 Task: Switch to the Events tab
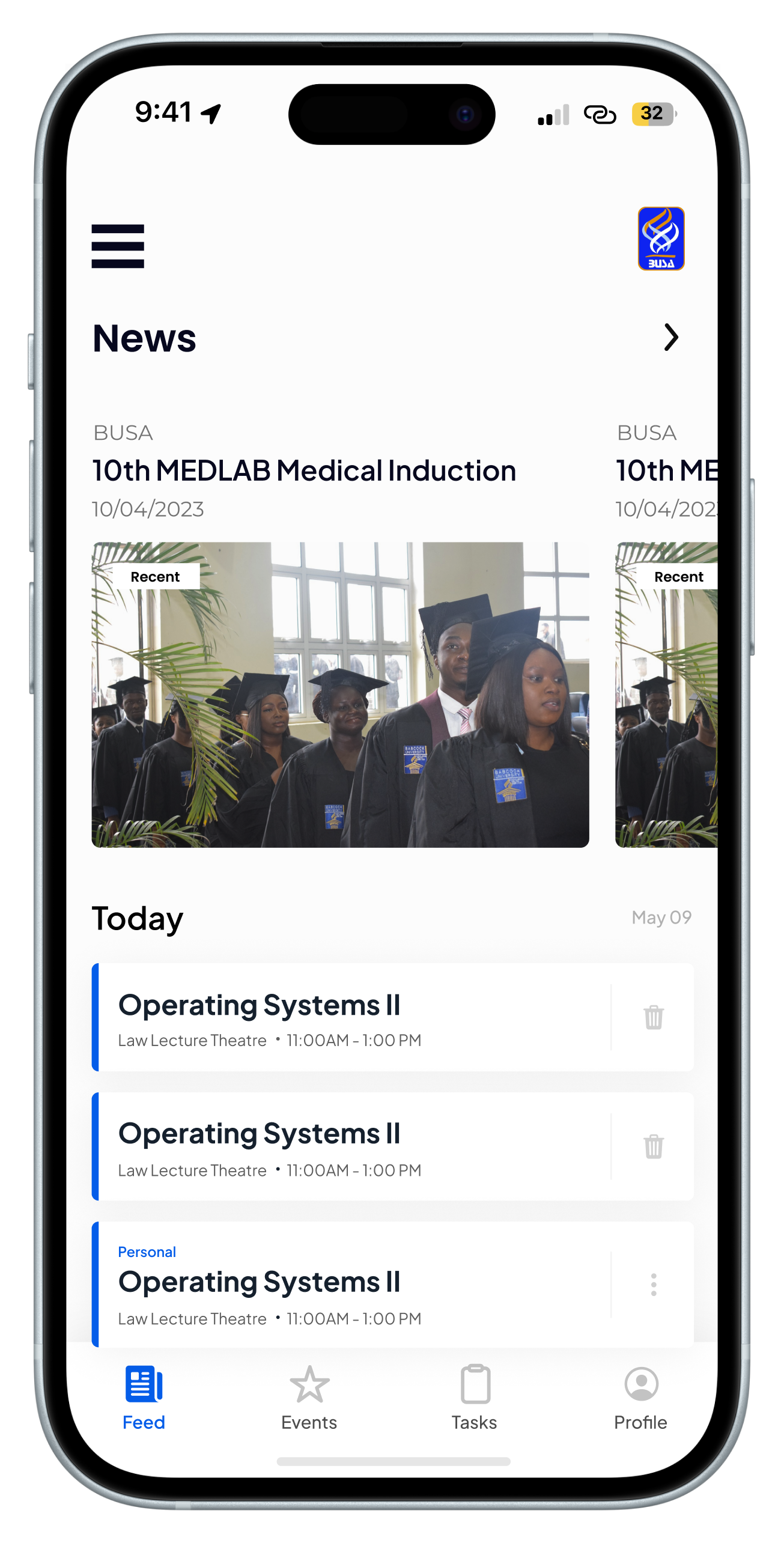tap(309, 1398)
